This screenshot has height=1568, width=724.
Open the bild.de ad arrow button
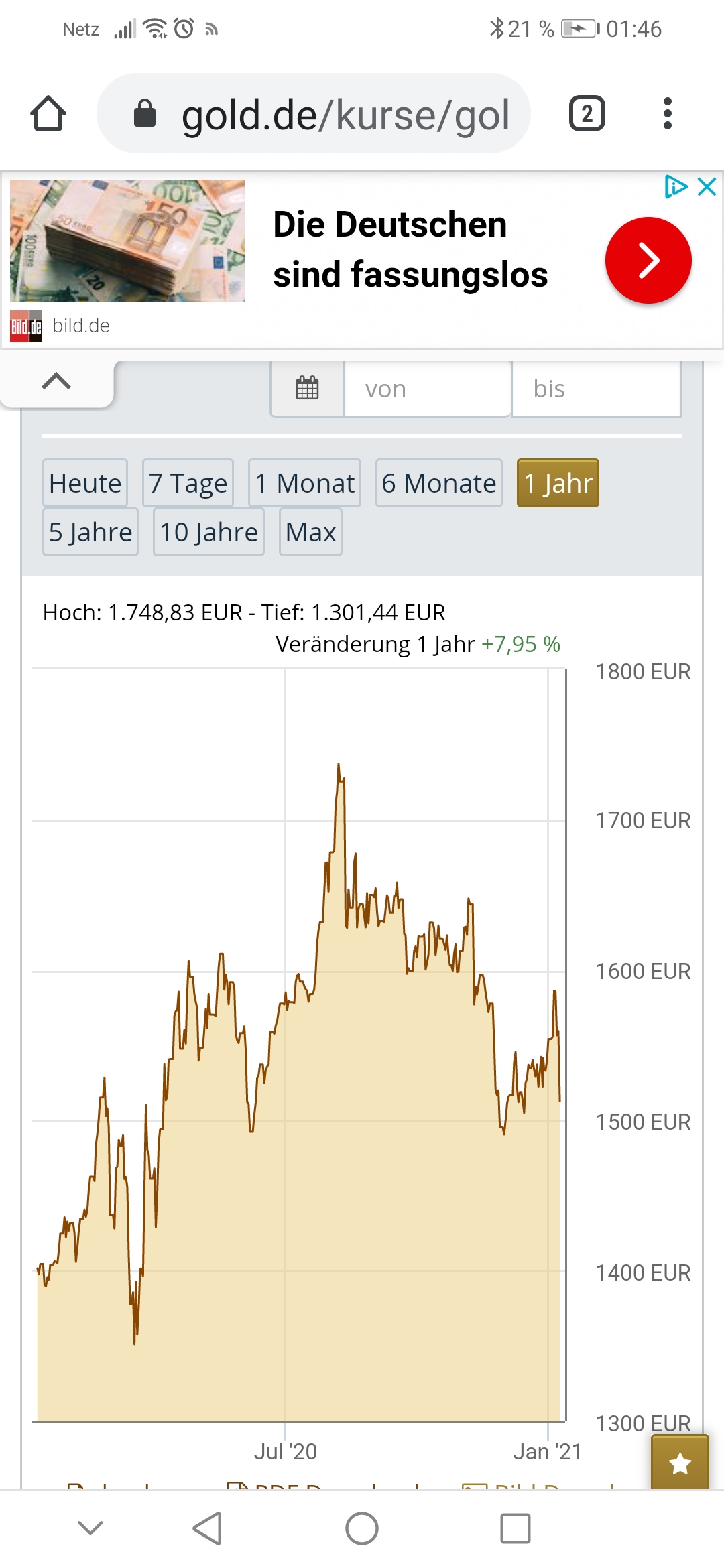pos(648,260)
